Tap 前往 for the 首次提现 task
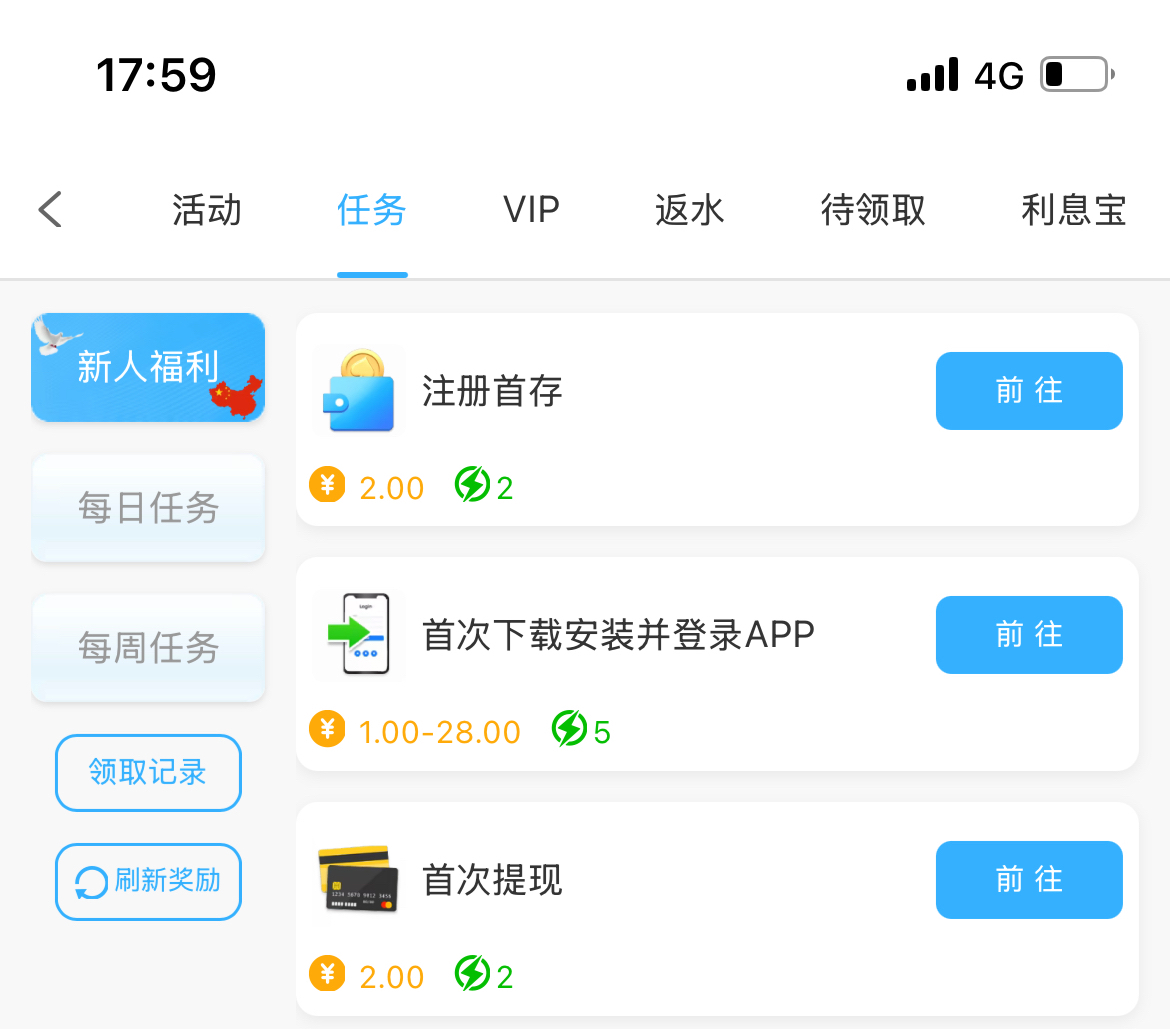The height and width of the screenshot is (1029, 1170). [1029, 879]
